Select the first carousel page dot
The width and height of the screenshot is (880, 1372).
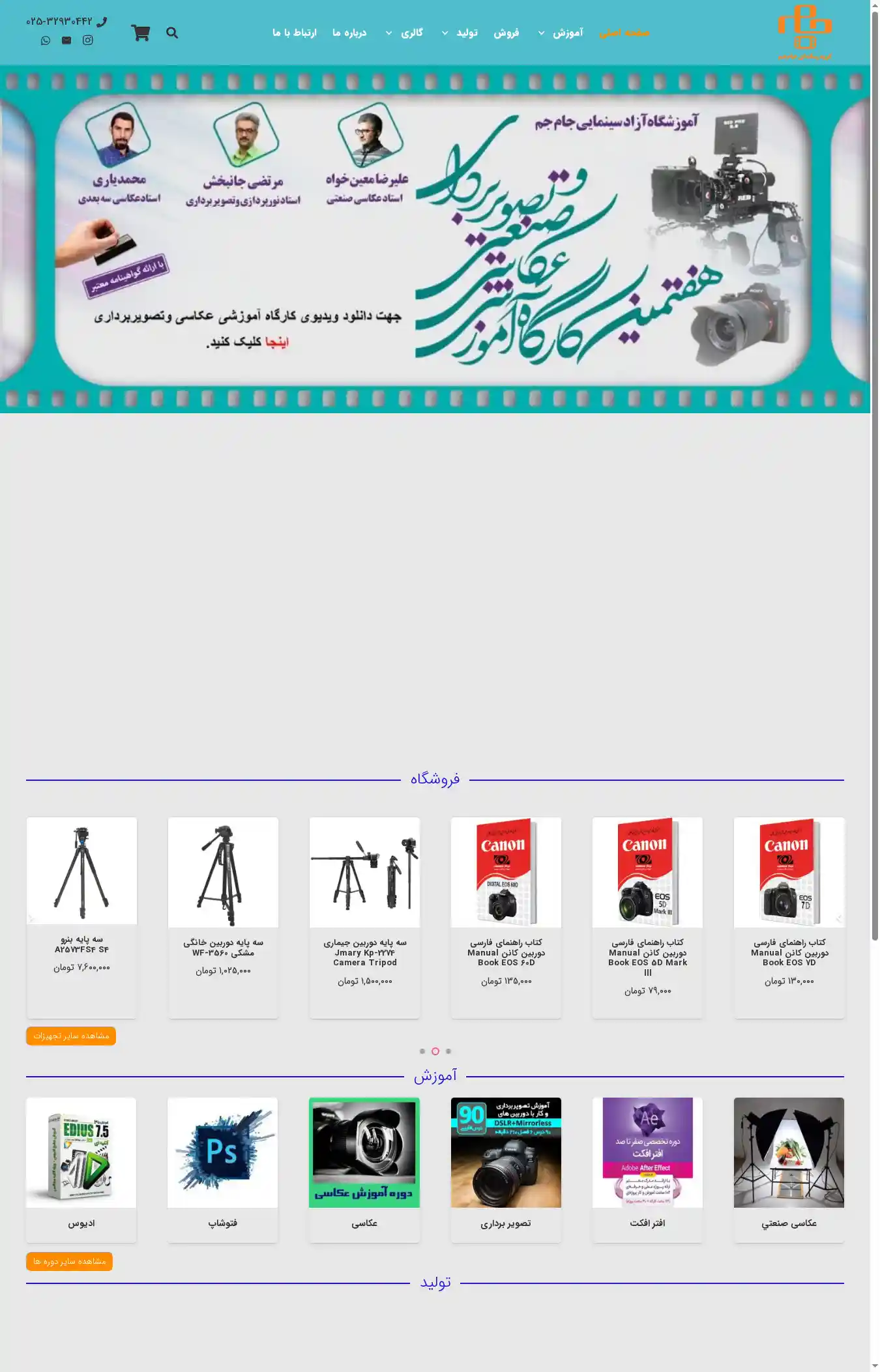[422, 1051]
